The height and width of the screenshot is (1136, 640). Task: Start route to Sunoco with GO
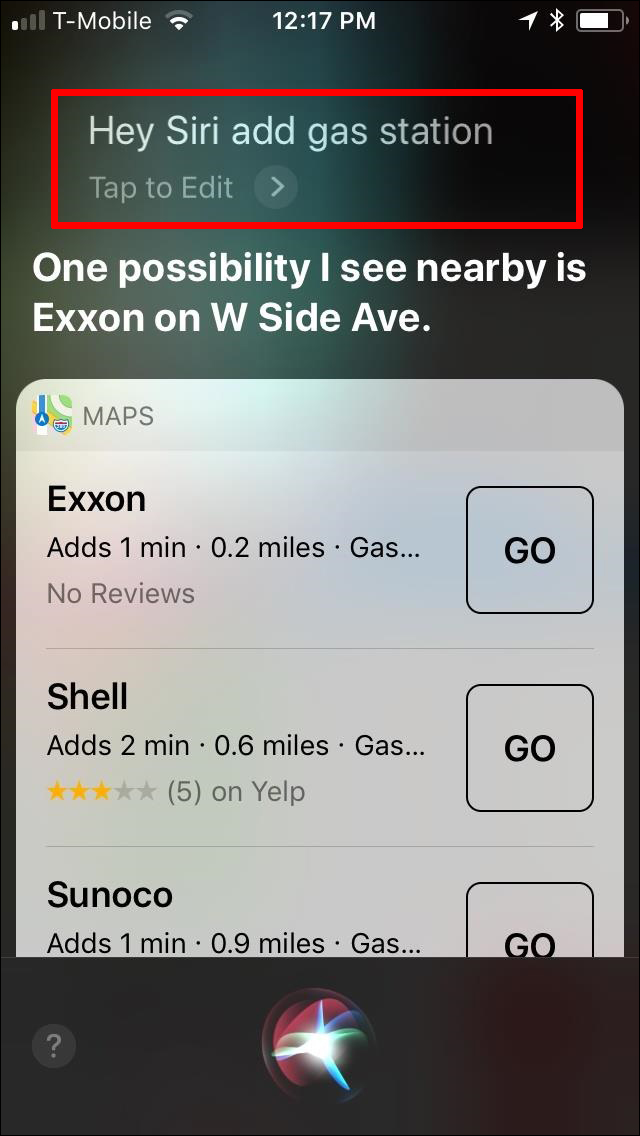pyautogui.click(x=530, y=919)
